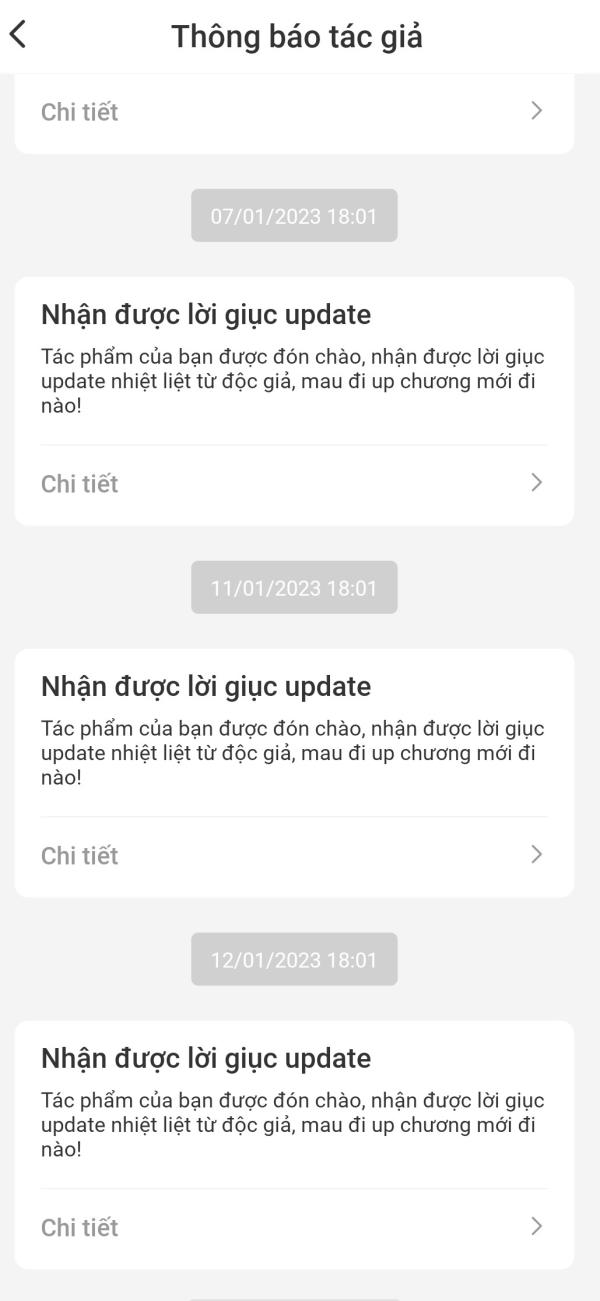Open Chi tiết of the 11/01/2023 notification

[x=294, y=856]
